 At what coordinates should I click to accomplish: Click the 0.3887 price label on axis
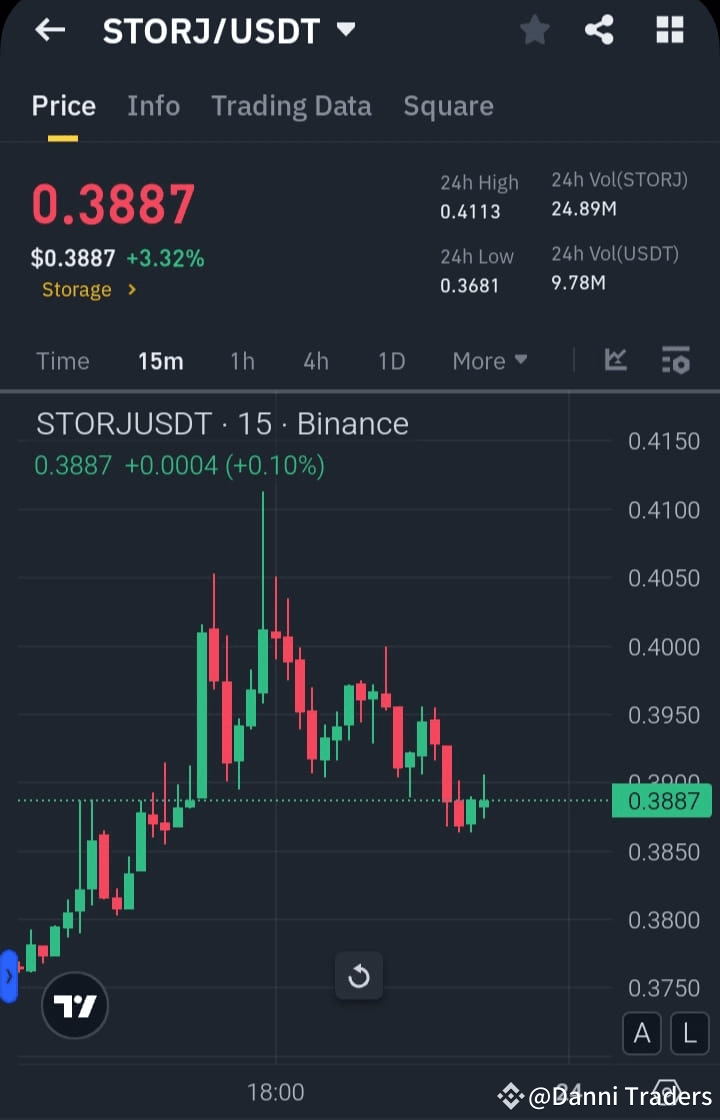662,801
